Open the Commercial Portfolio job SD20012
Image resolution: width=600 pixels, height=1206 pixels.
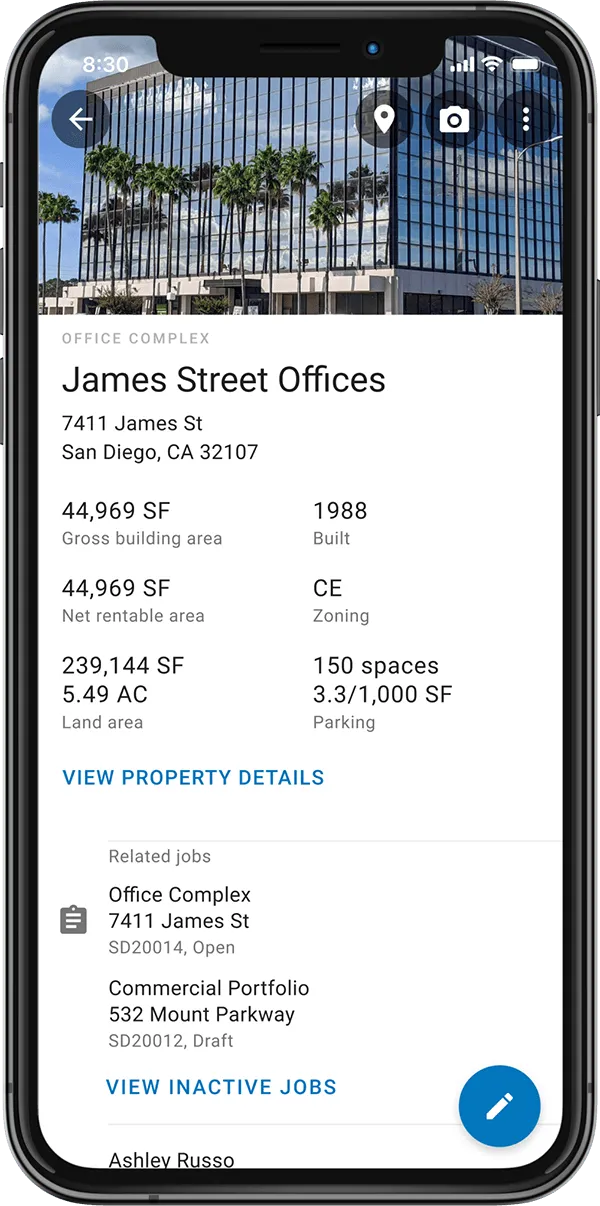209,1013
